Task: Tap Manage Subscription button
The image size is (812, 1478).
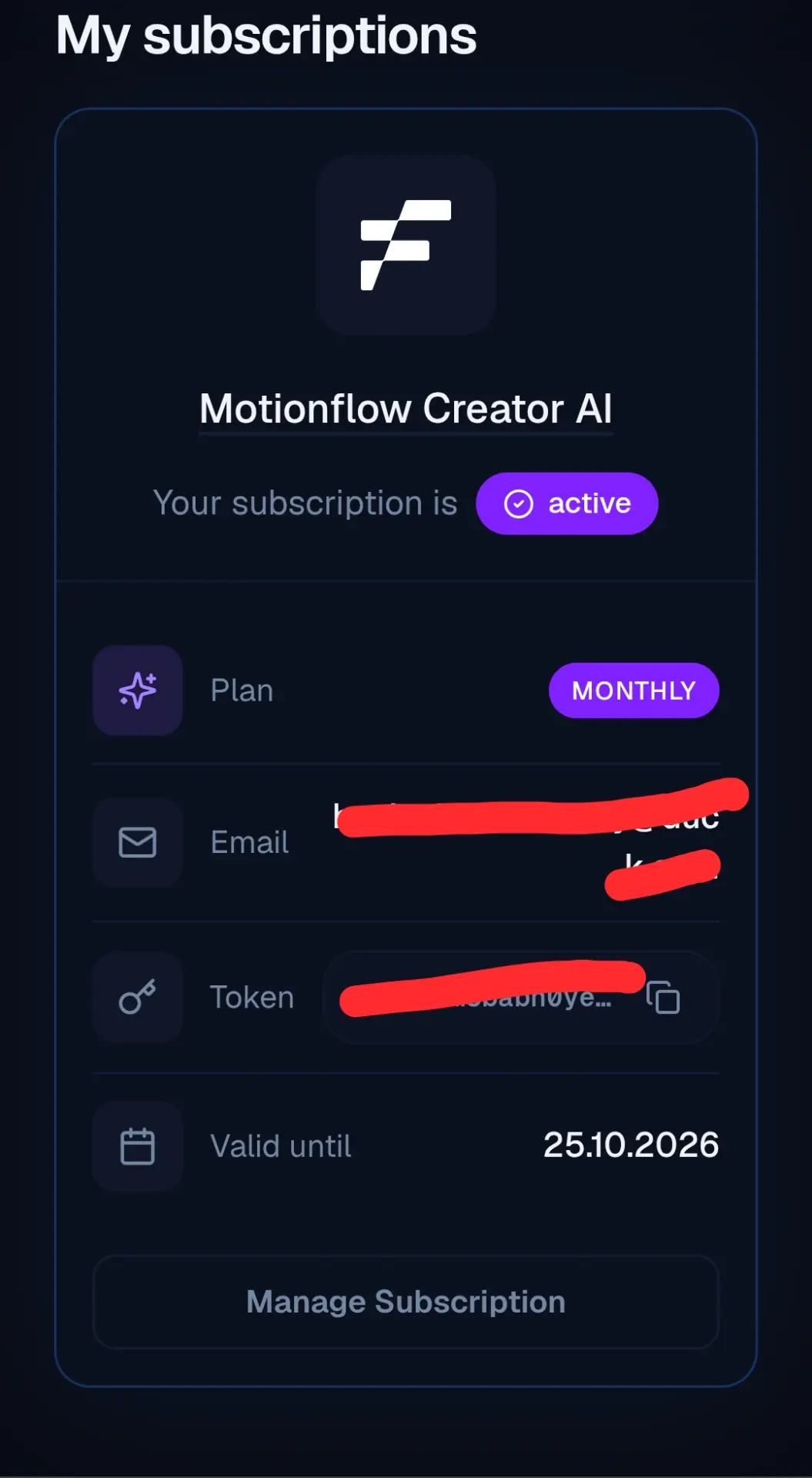Action: pos(406,1302)
